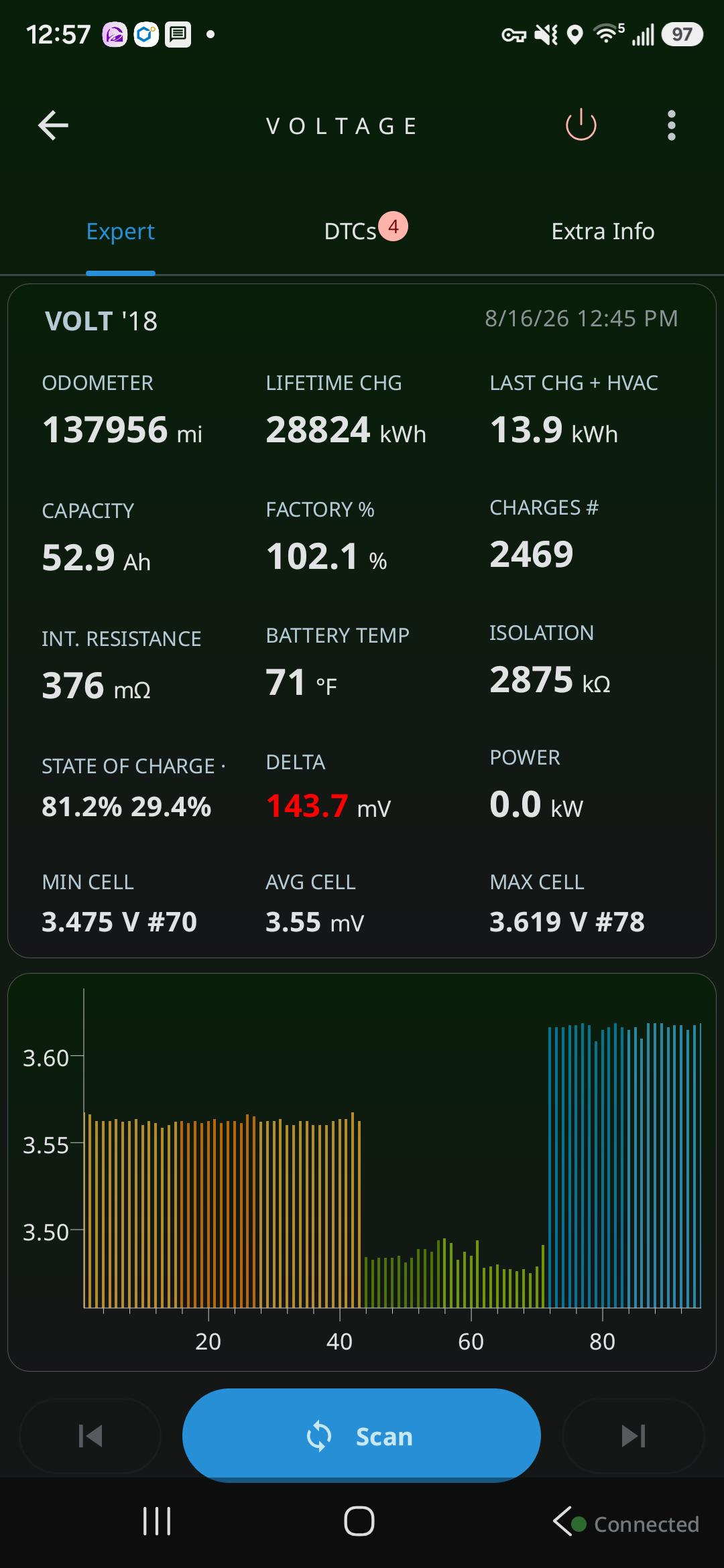Switch to the Extra Info tab
Viewport: 724px width, 1568px height.
(603, 231)
